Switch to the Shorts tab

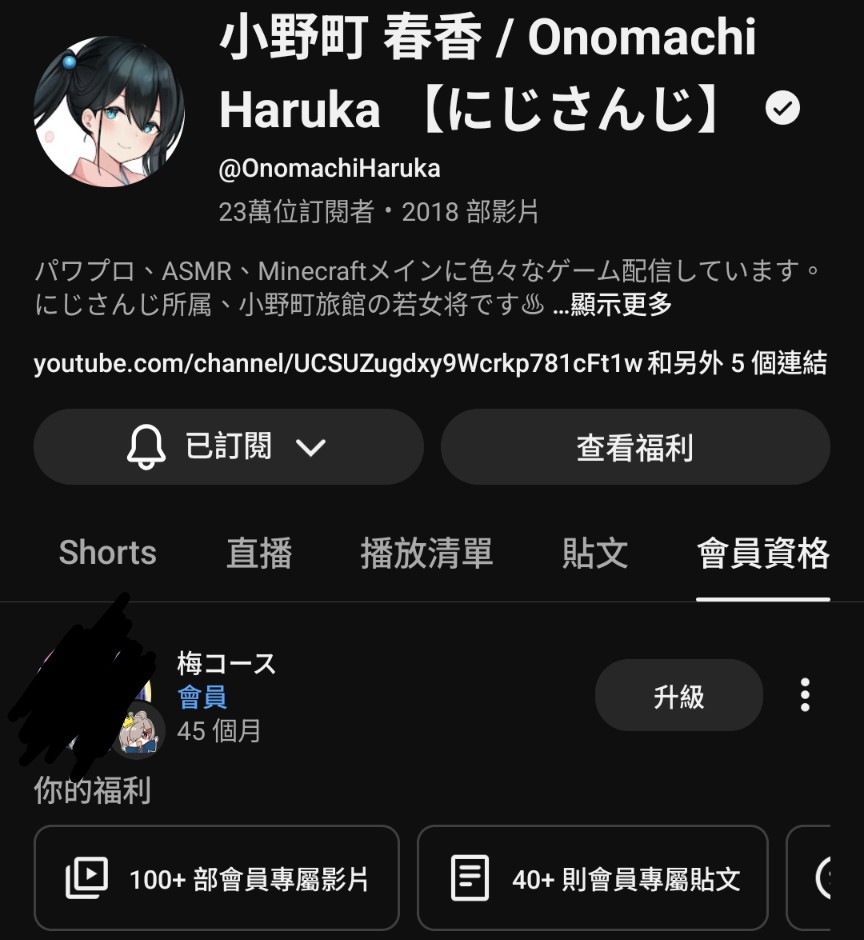click(x=108, y=553)
